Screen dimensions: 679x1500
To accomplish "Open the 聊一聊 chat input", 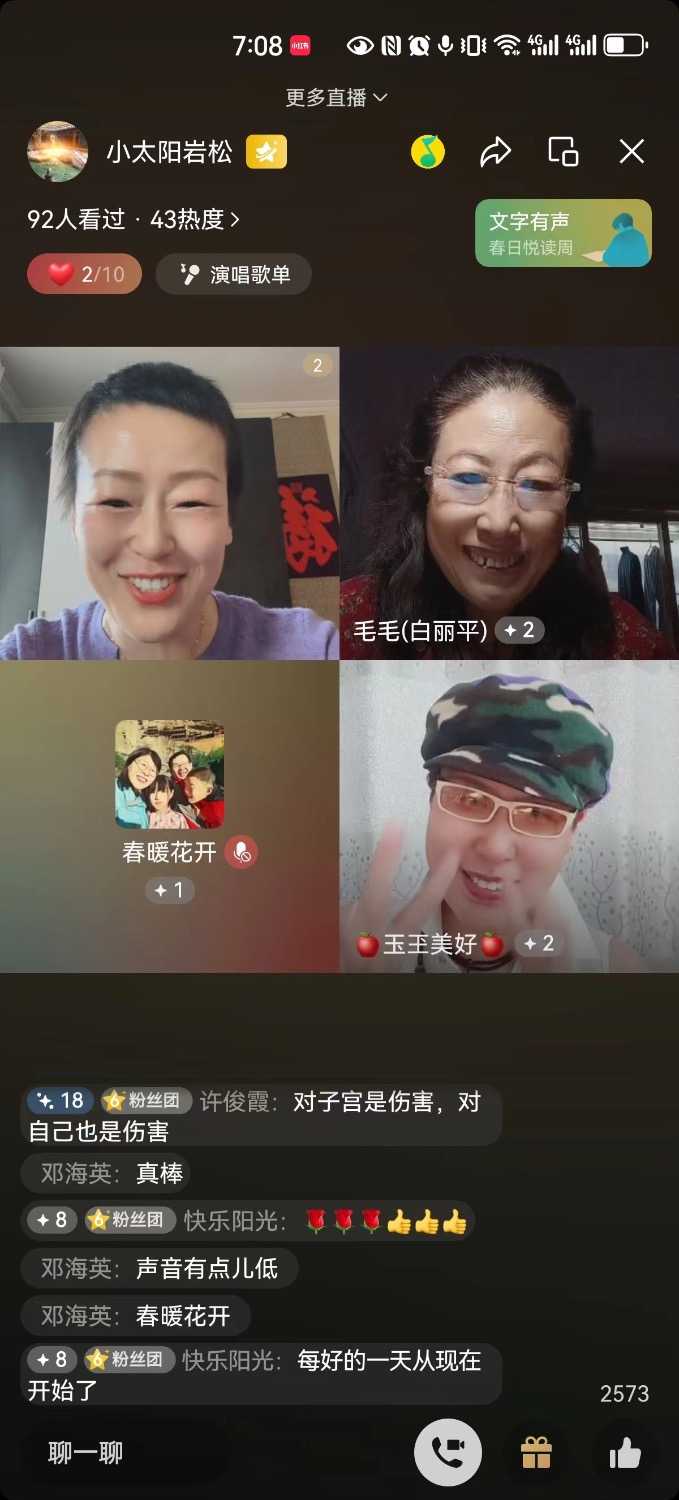I will pos(86,1453).
